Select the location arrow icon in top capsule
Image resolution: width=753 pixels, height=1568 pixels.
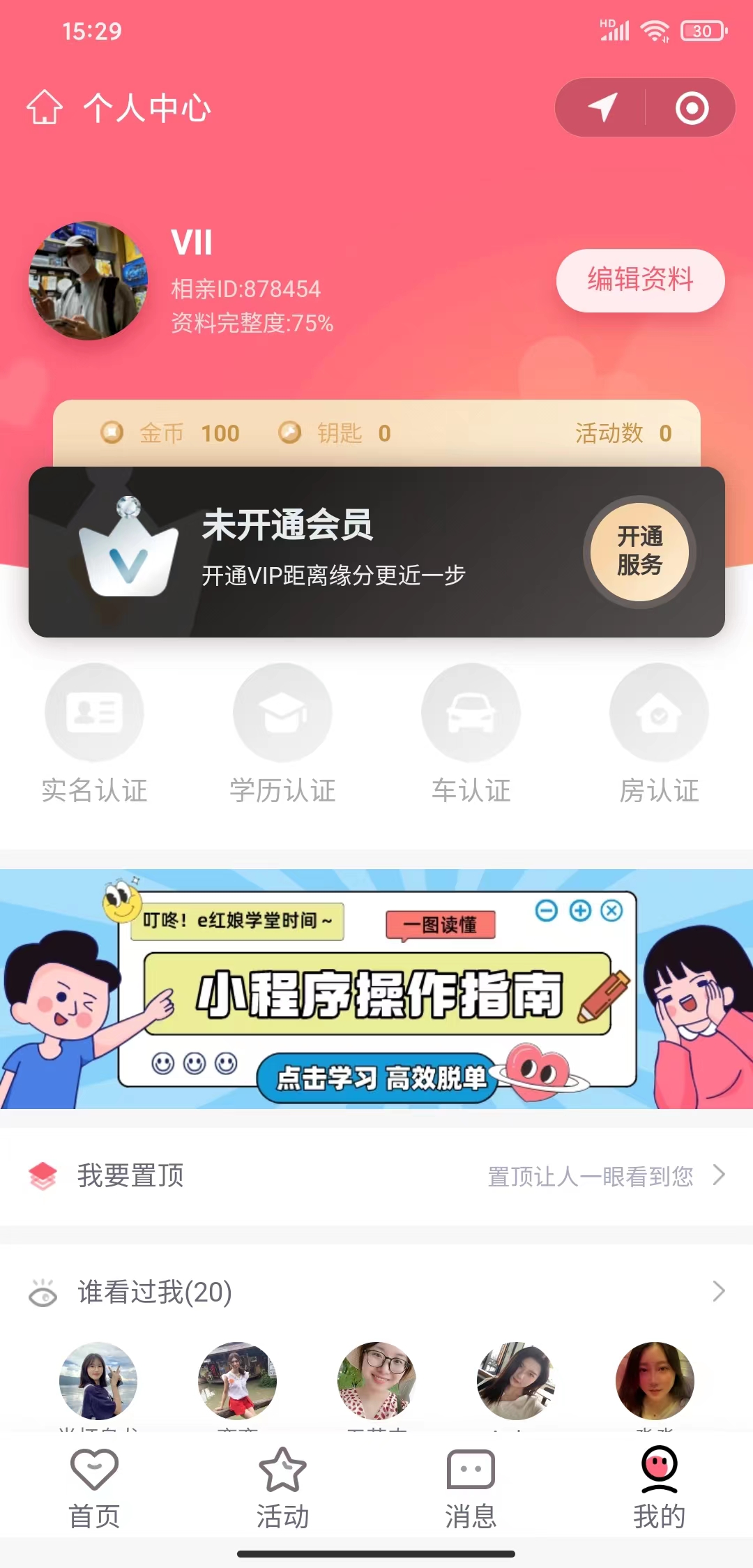[601, 107]
